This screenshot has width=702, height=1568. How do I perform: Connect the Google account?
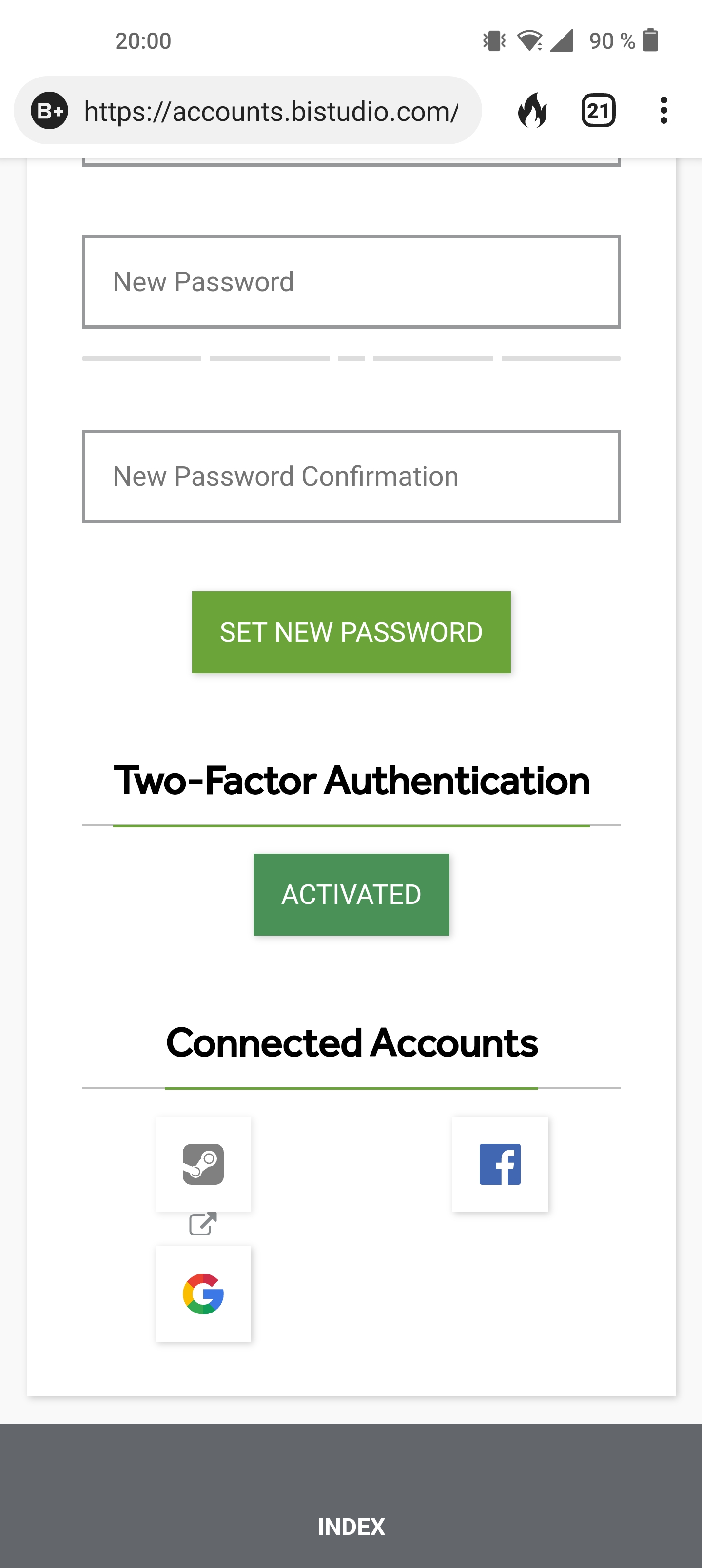point(203,1294)
